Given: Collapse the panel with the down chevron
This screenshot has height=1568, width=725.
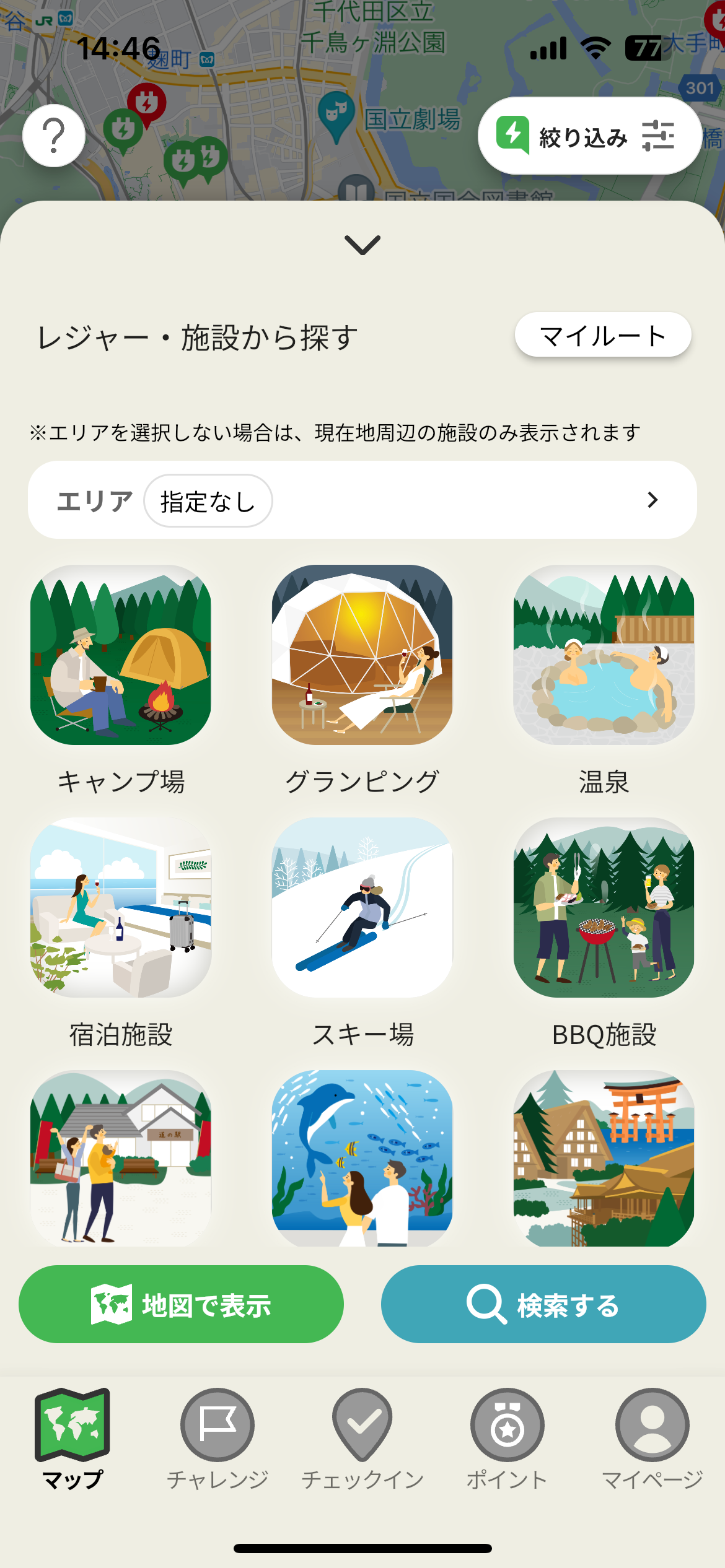Looking at the screenshot, I should point(362,245).
